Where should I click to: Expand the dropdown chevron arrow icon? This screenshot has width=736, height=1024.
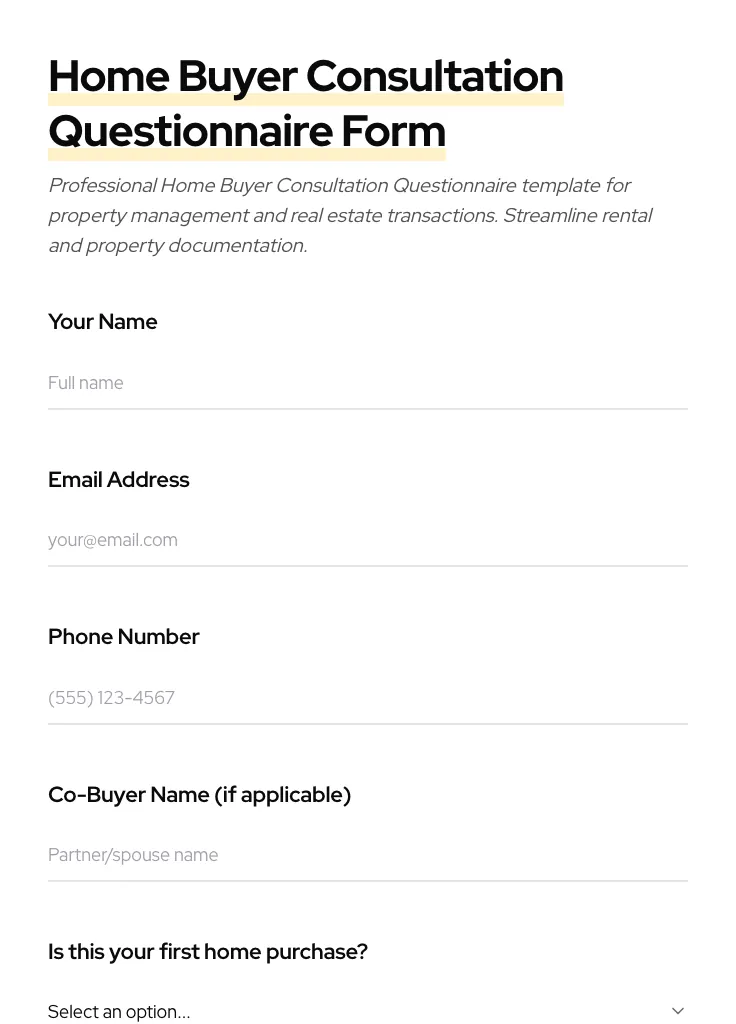tap(678, 1010)
